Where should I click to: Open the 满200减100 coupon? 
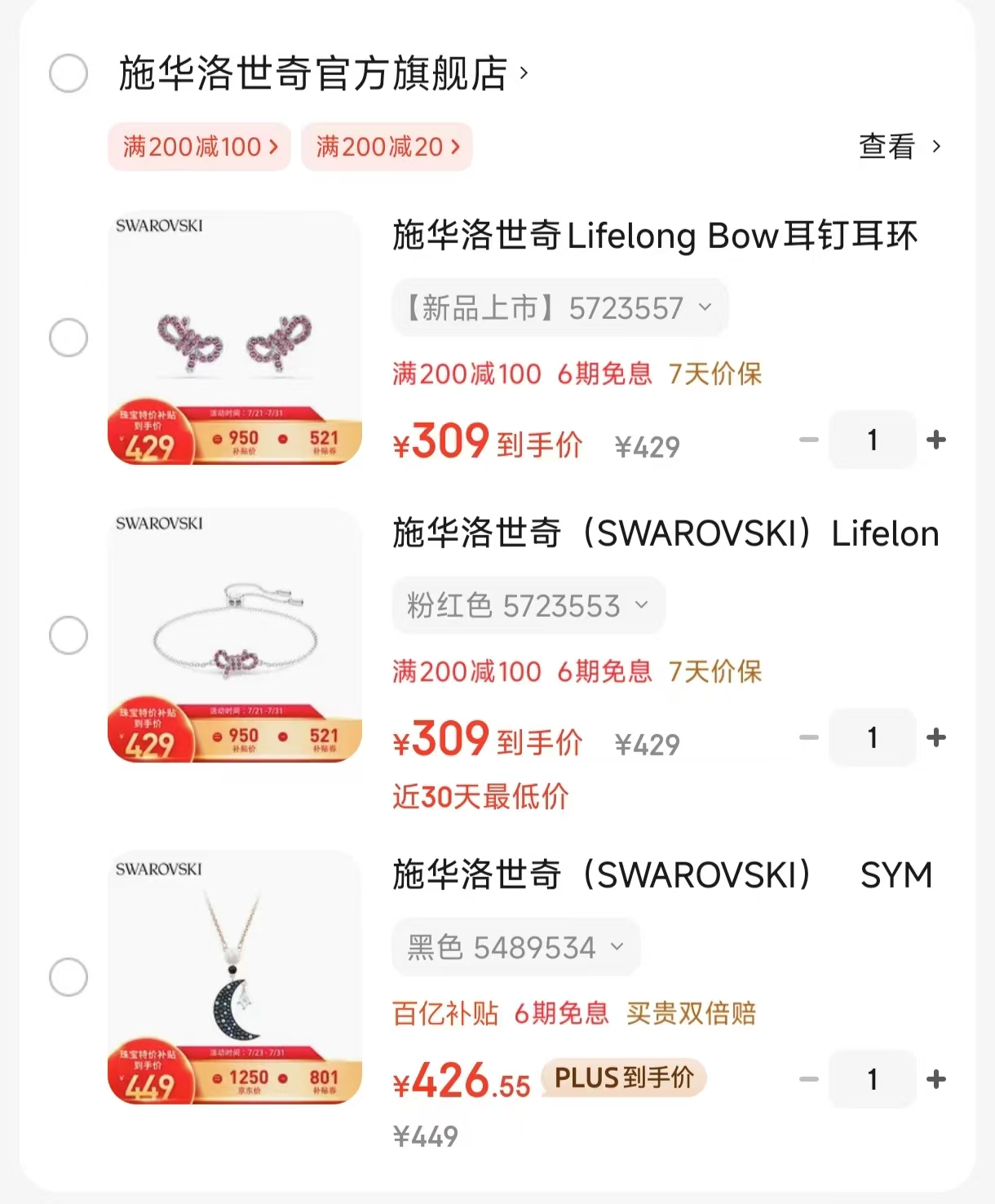click(199, 147)
